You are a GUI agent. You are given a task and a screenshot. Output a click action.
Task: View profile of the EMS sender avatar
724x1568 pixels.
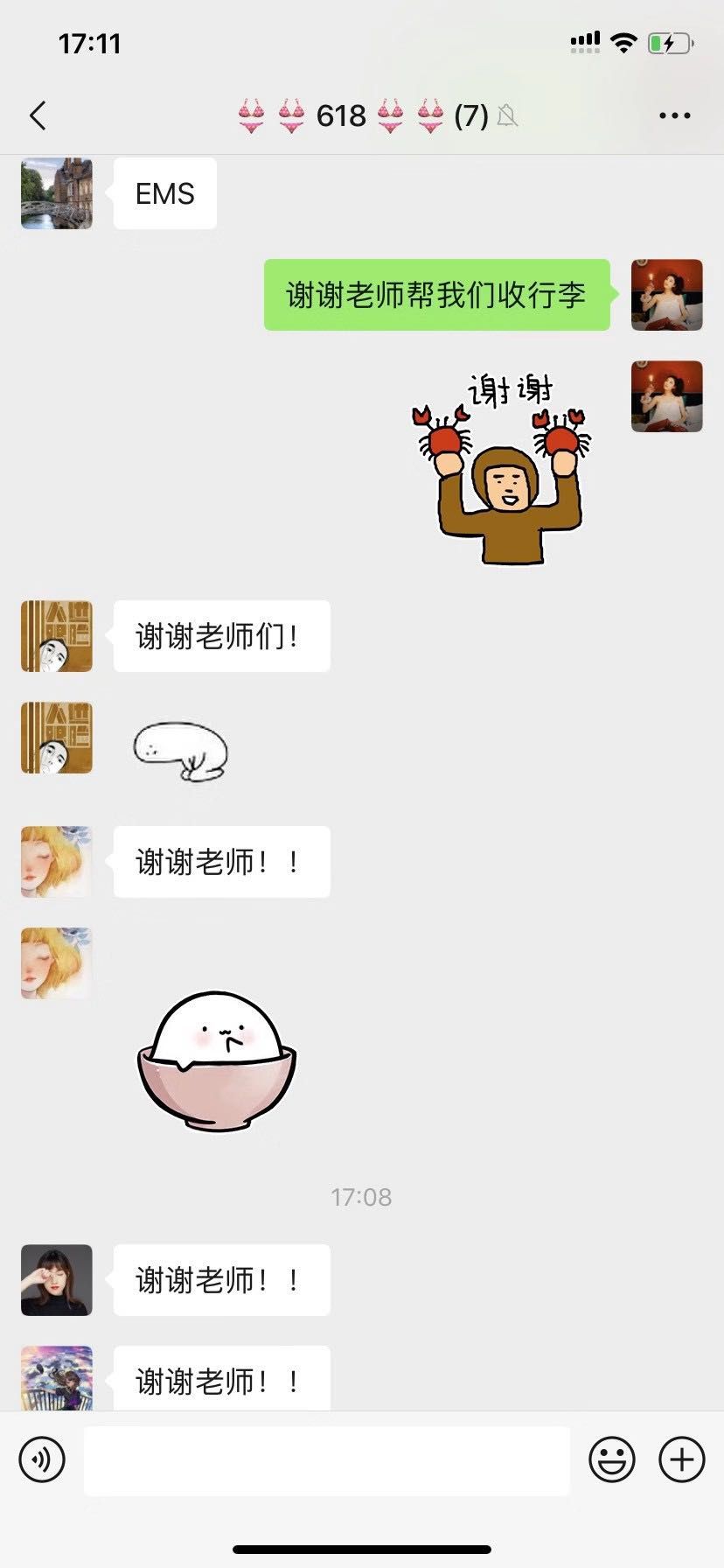(57, 193)
